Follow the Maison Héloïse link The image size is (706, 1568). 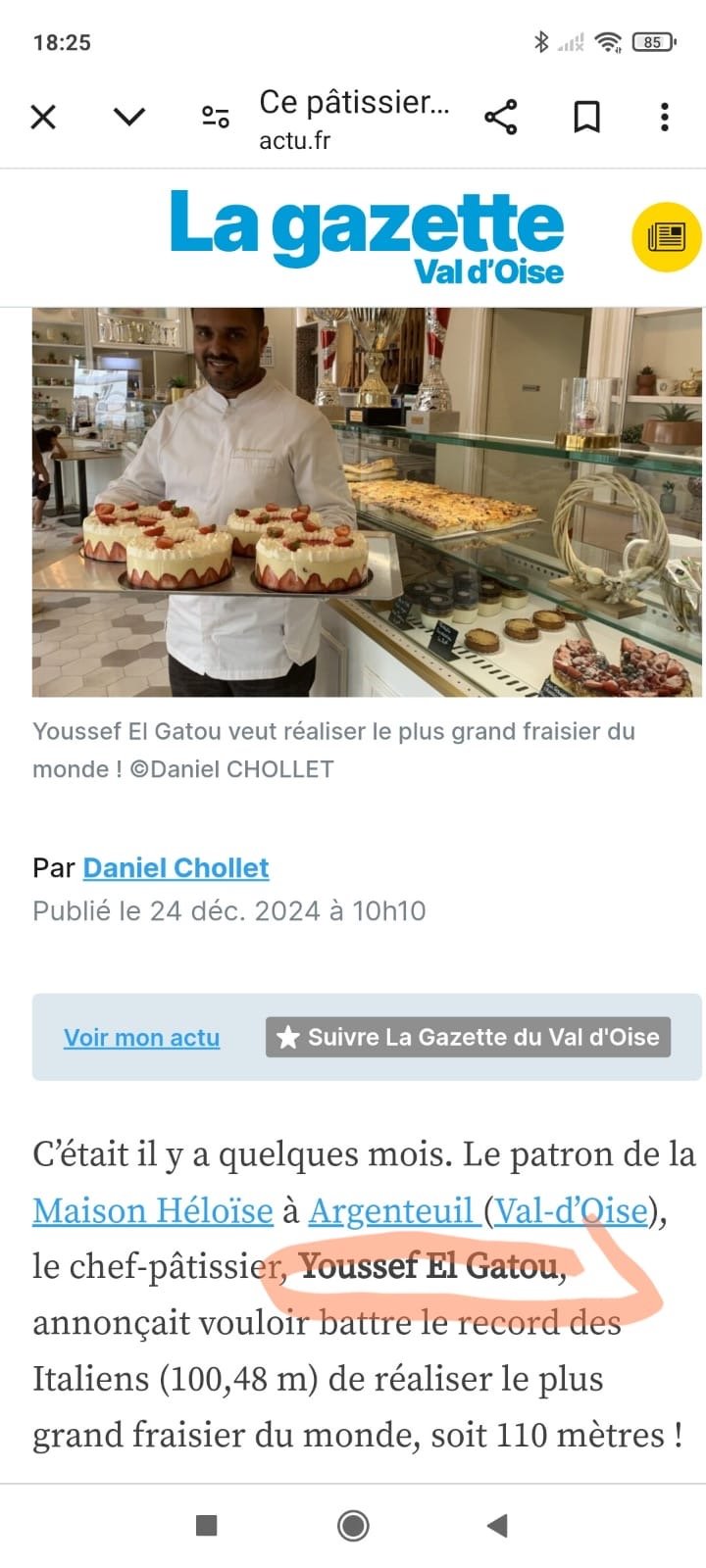point(152,1211)
